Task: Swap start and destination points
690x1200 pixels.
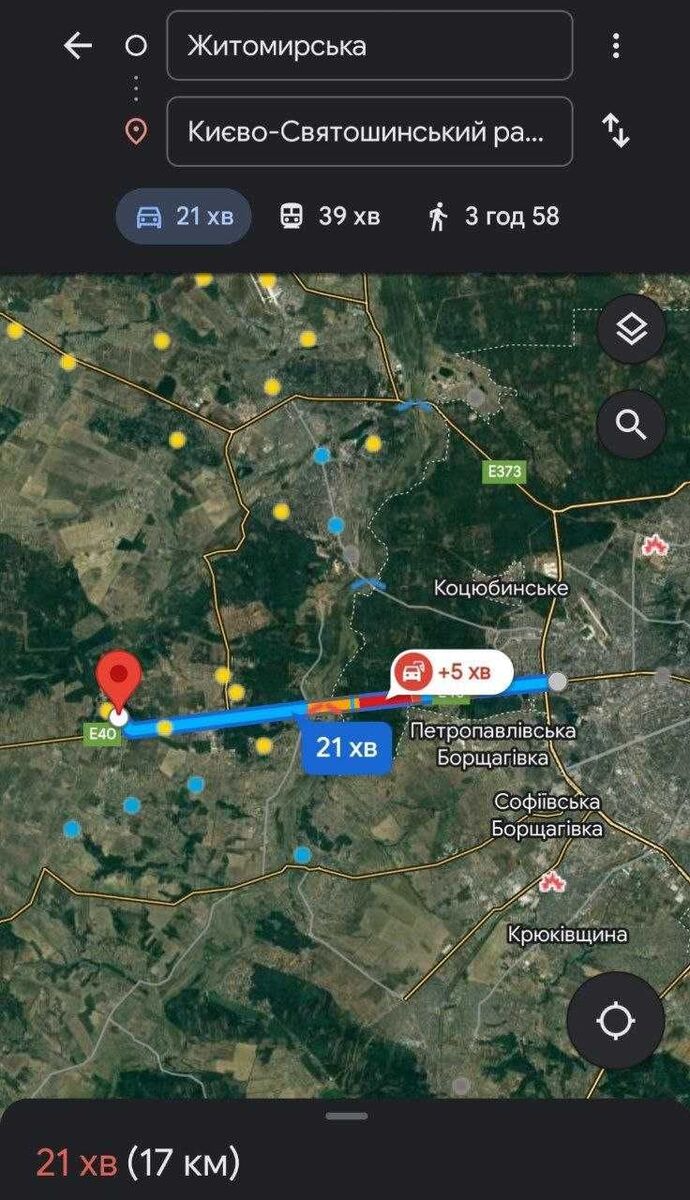Action: (615, 131)
